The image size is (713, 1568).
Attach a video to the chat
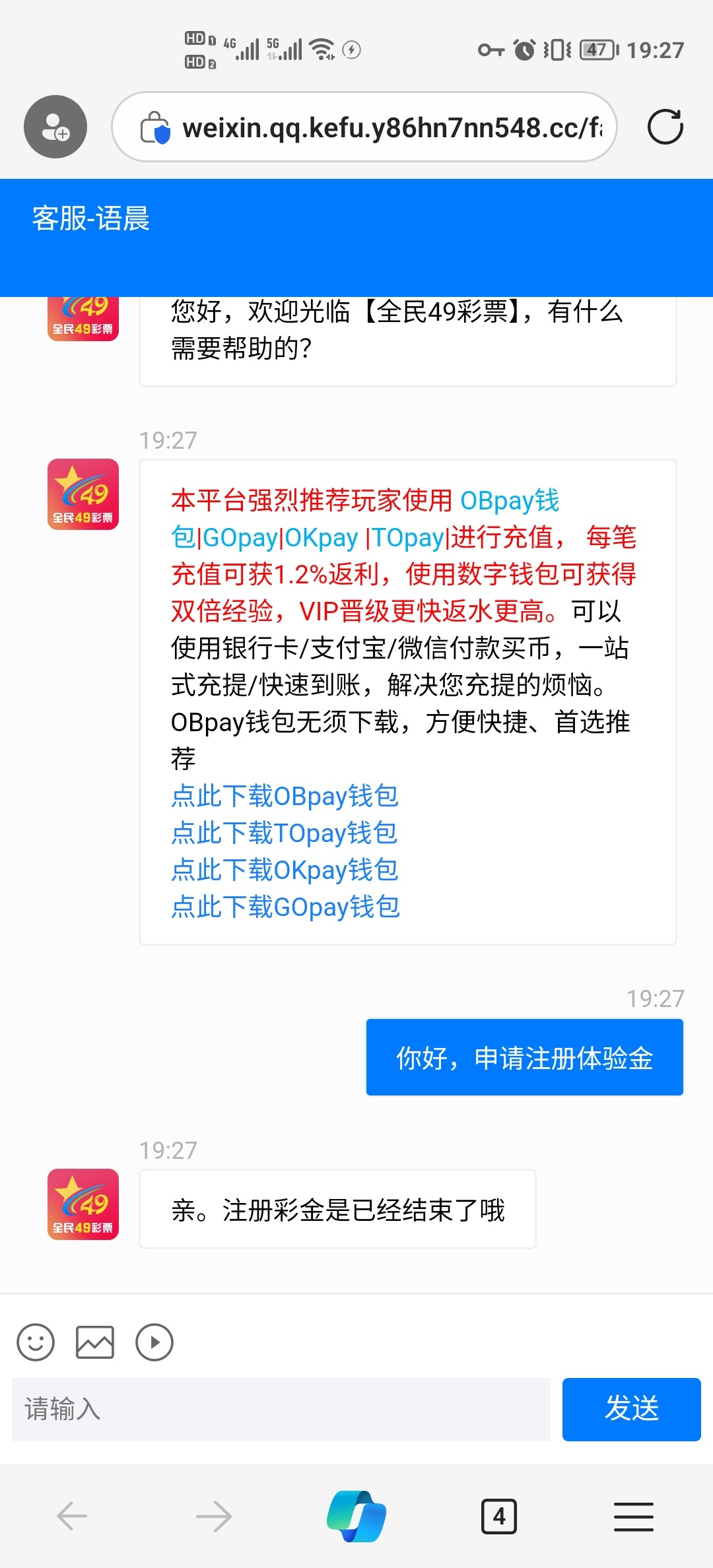[154, 1342]
